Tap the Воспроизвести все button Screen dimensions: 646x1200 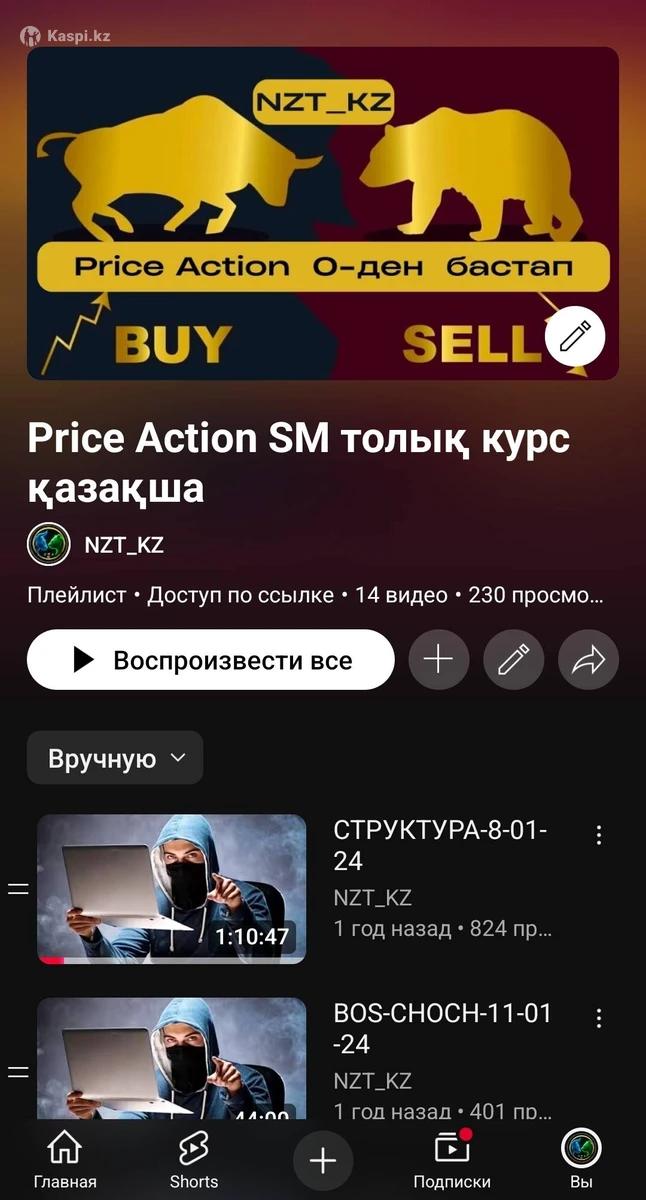click(x=211, y=660)
